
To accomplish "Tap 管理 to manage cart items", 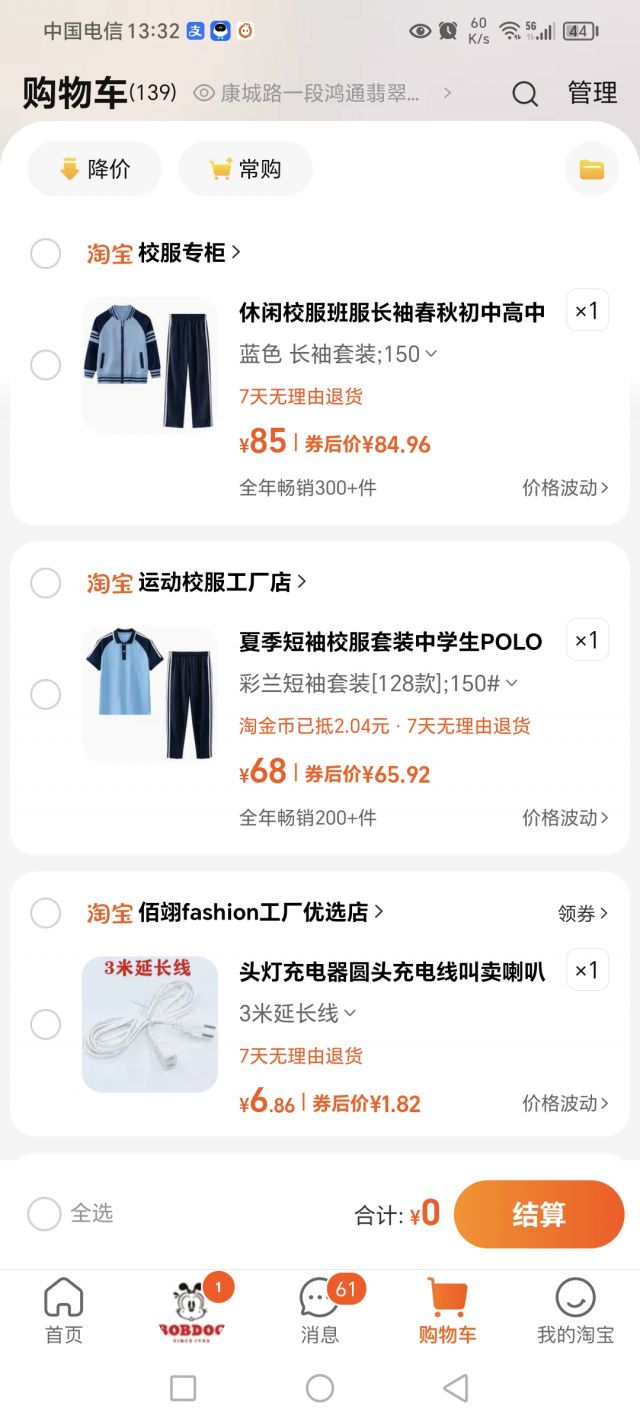I will (592, 93).
